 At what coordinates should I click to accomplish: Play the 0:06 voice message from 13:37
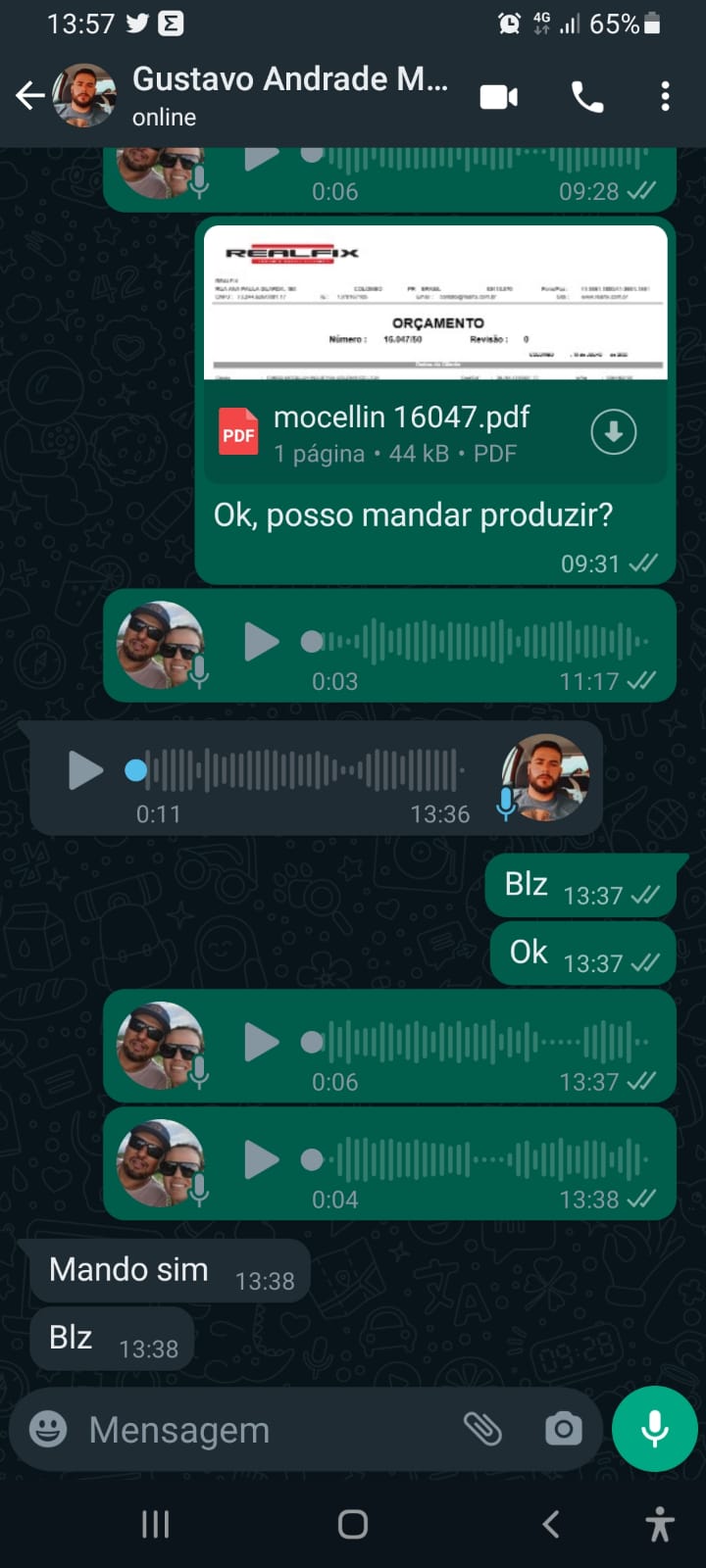261,1043
